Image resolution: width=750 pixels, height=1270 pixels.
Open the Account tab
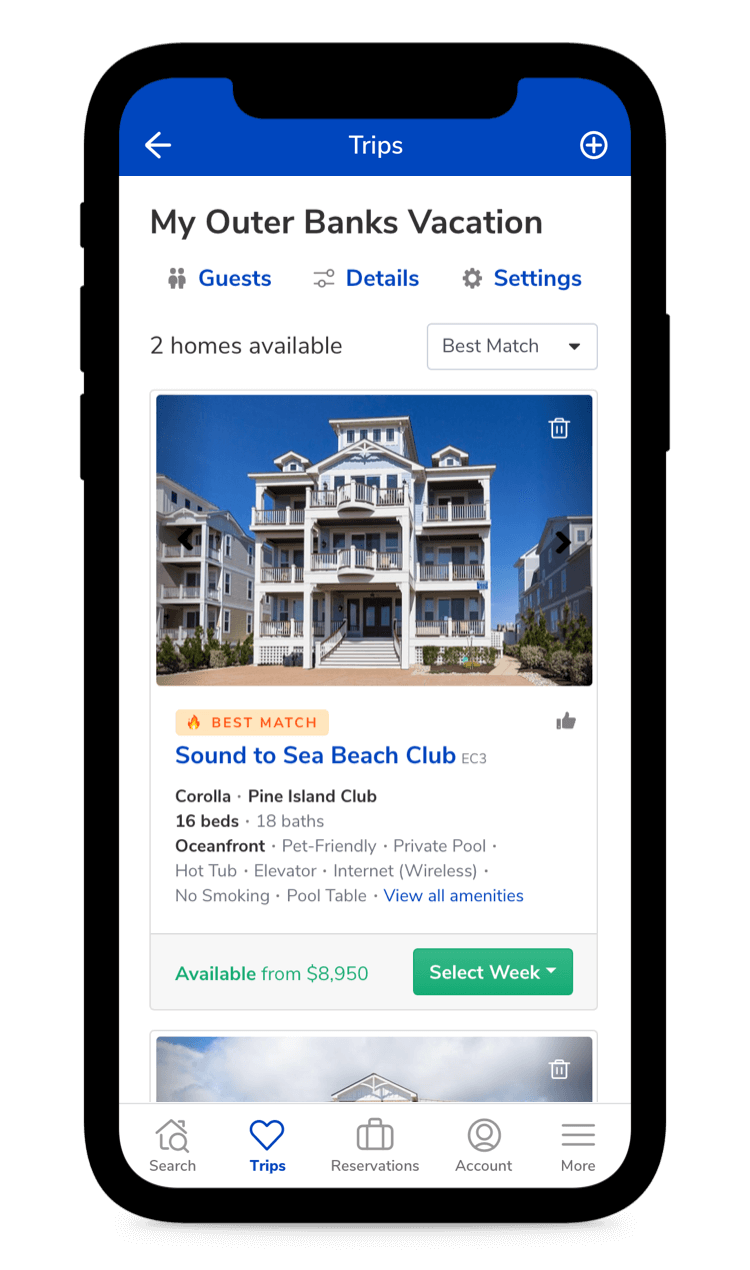[483, 1145]
